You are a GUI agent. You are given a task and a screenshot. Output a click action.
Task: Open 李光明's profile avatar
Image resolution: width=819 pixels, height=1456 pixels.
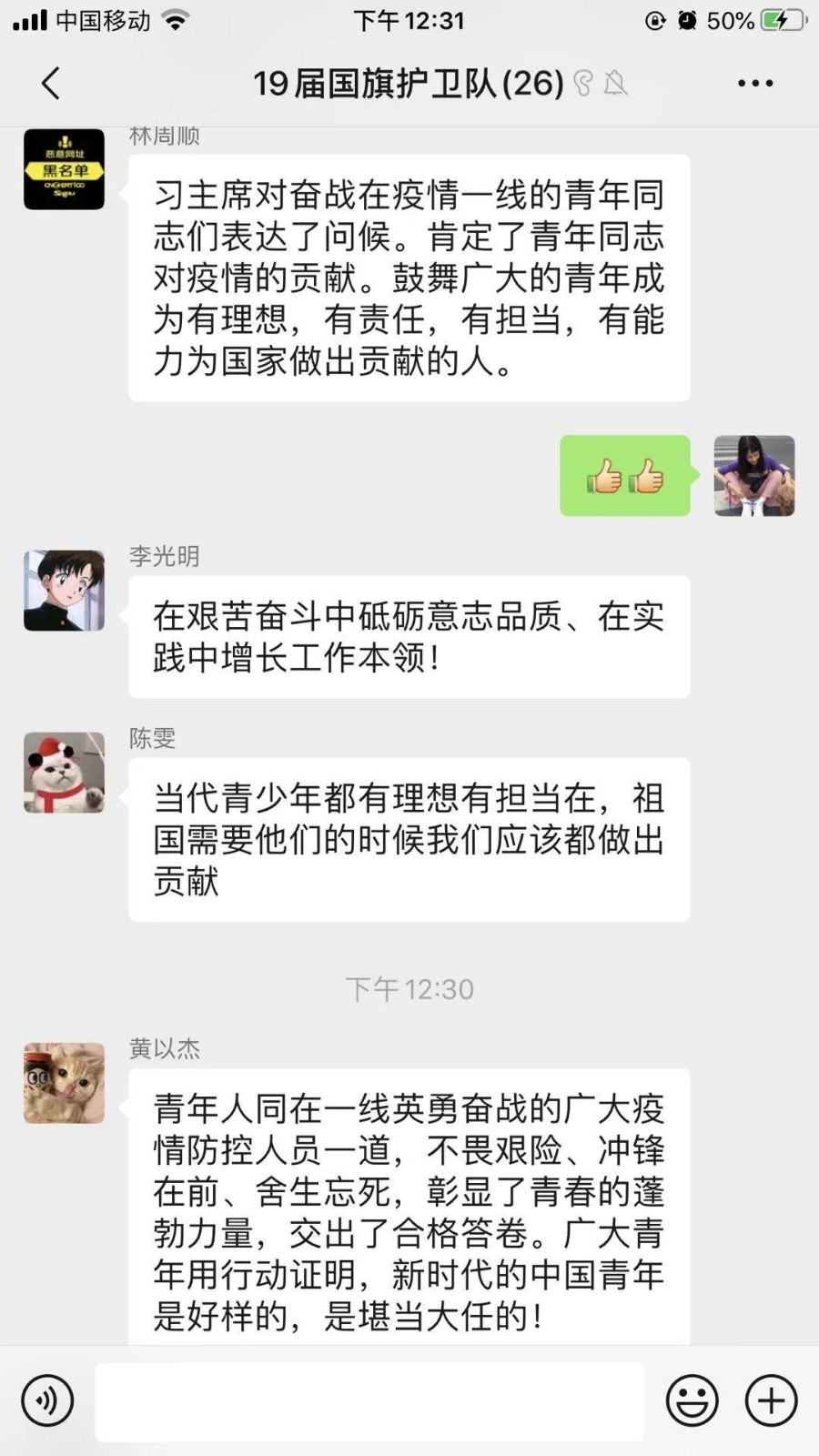tap(64, 591)
